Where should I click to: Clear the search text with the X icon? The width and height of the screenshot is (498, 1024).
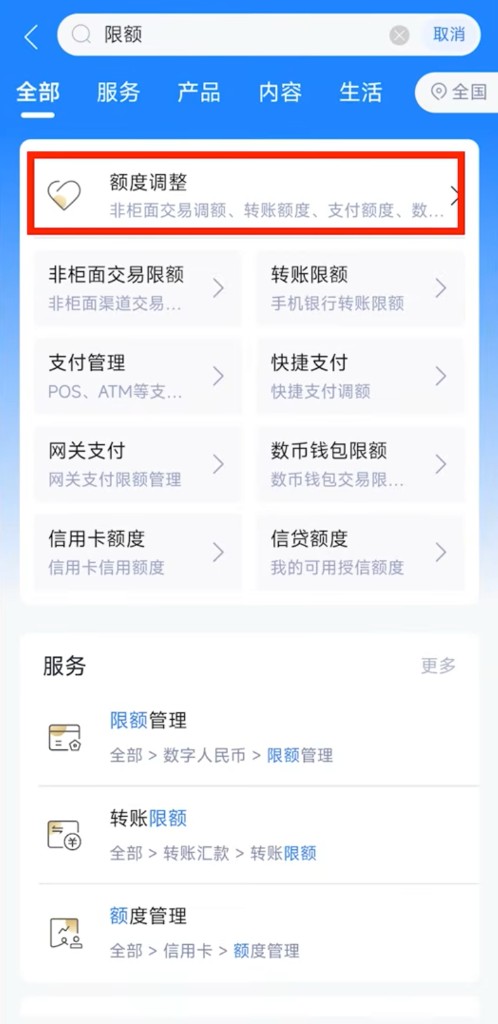[x=399, y=35]
